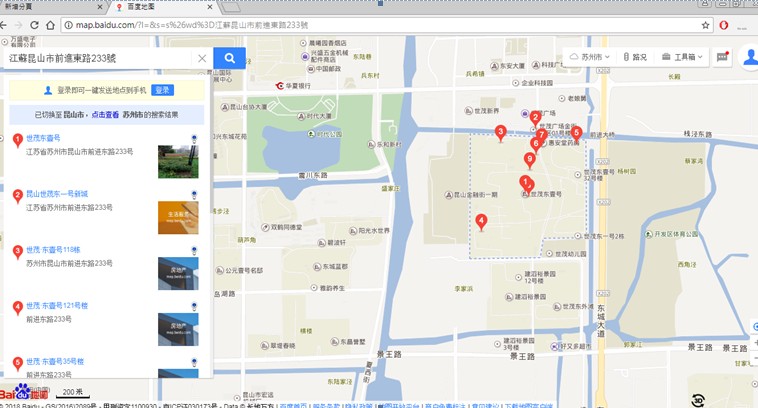Open result 世茂·东壹号118栋
The image size is (758, 408).
pos(53,249)
